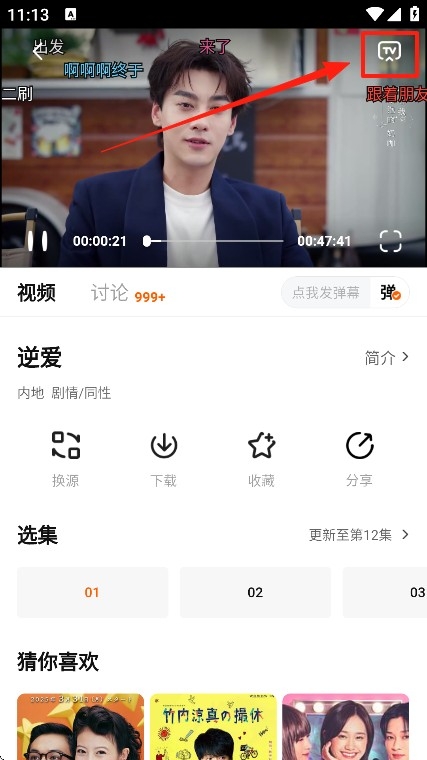The height and width of the screenshot is (760, 427).
Task: Open the yellow 竹内涼真の撮休 poster
Action: click(213, 727)
